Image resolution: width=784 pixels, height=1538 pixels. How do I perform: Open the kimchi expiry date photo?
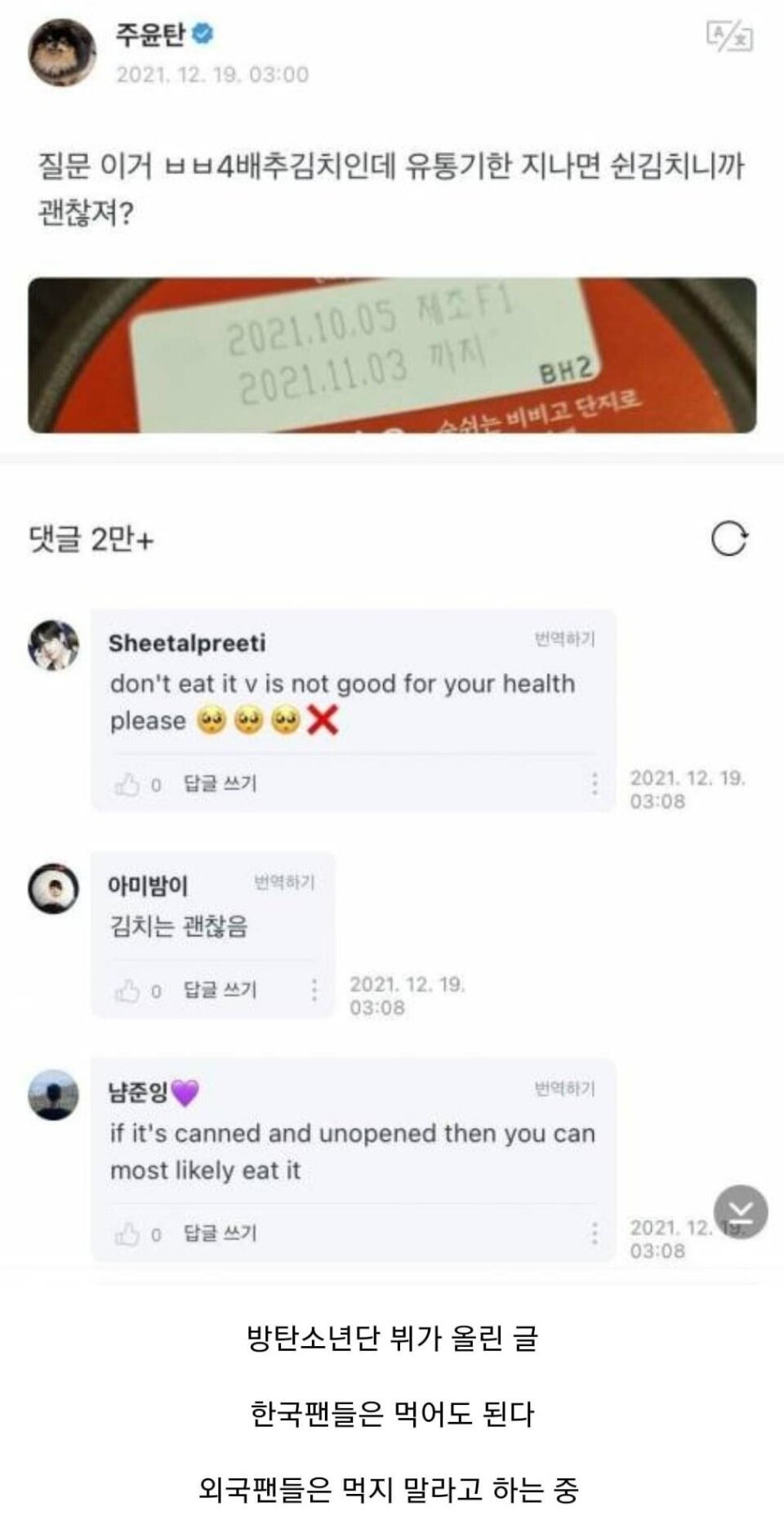pos(392,355)
